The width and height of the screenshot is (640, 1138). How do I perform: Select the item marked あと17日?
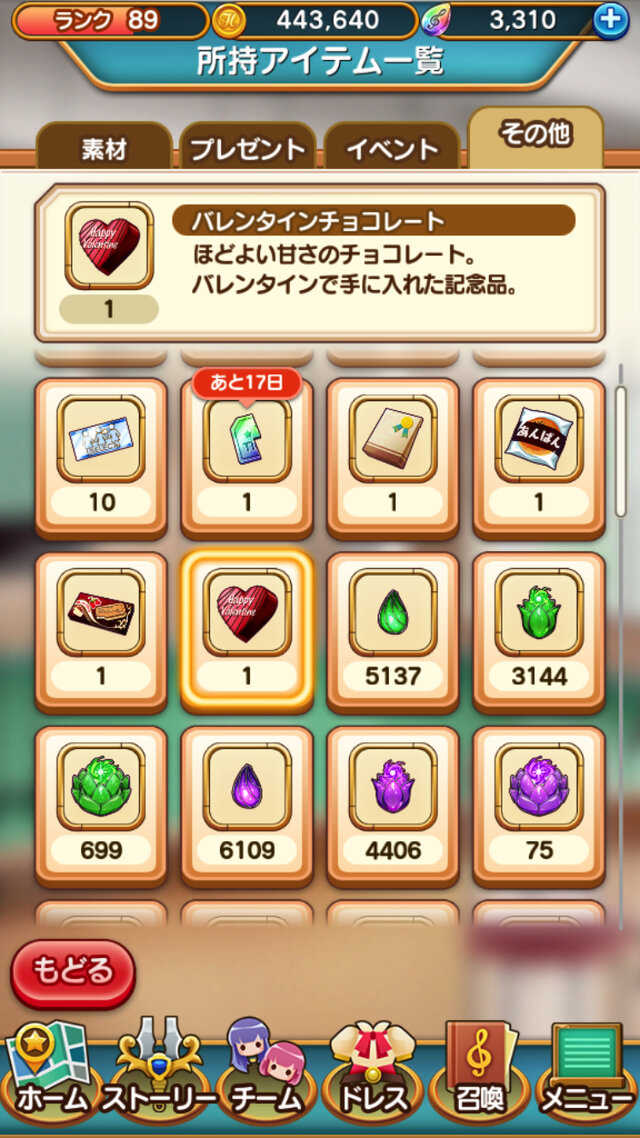pos(247,455)
